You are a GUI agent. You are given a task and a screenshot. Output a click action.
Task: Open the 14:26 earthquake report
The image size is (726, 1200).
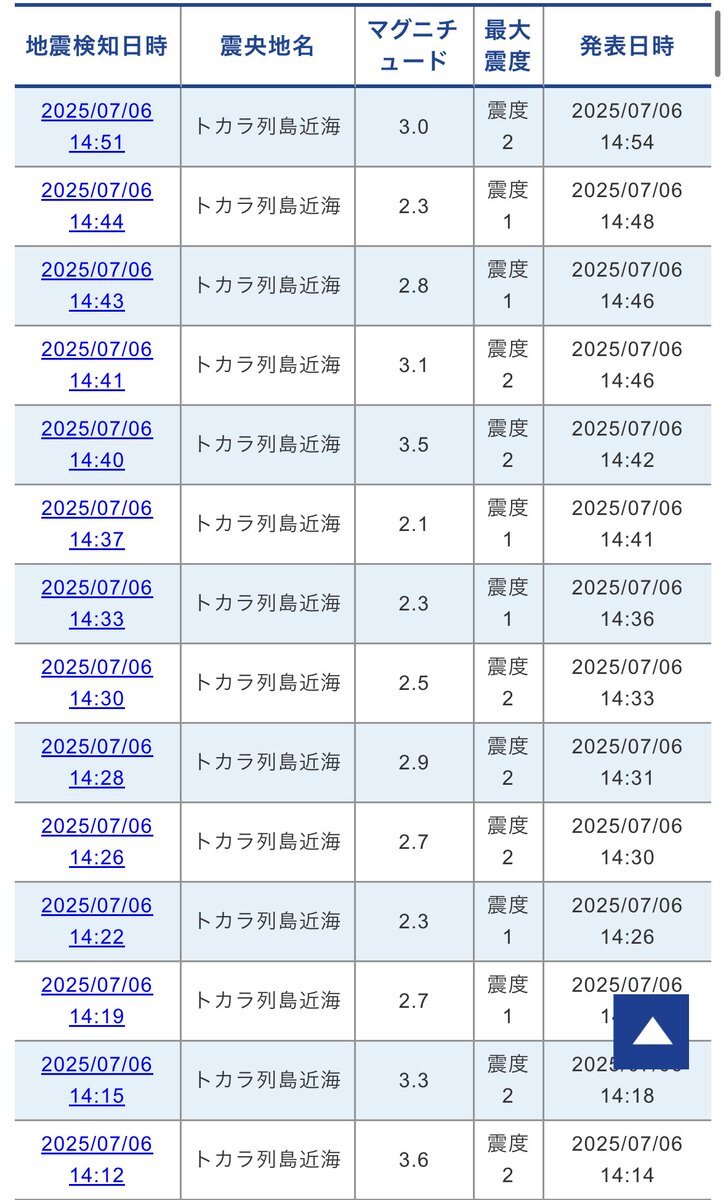[x=97, y=841]
